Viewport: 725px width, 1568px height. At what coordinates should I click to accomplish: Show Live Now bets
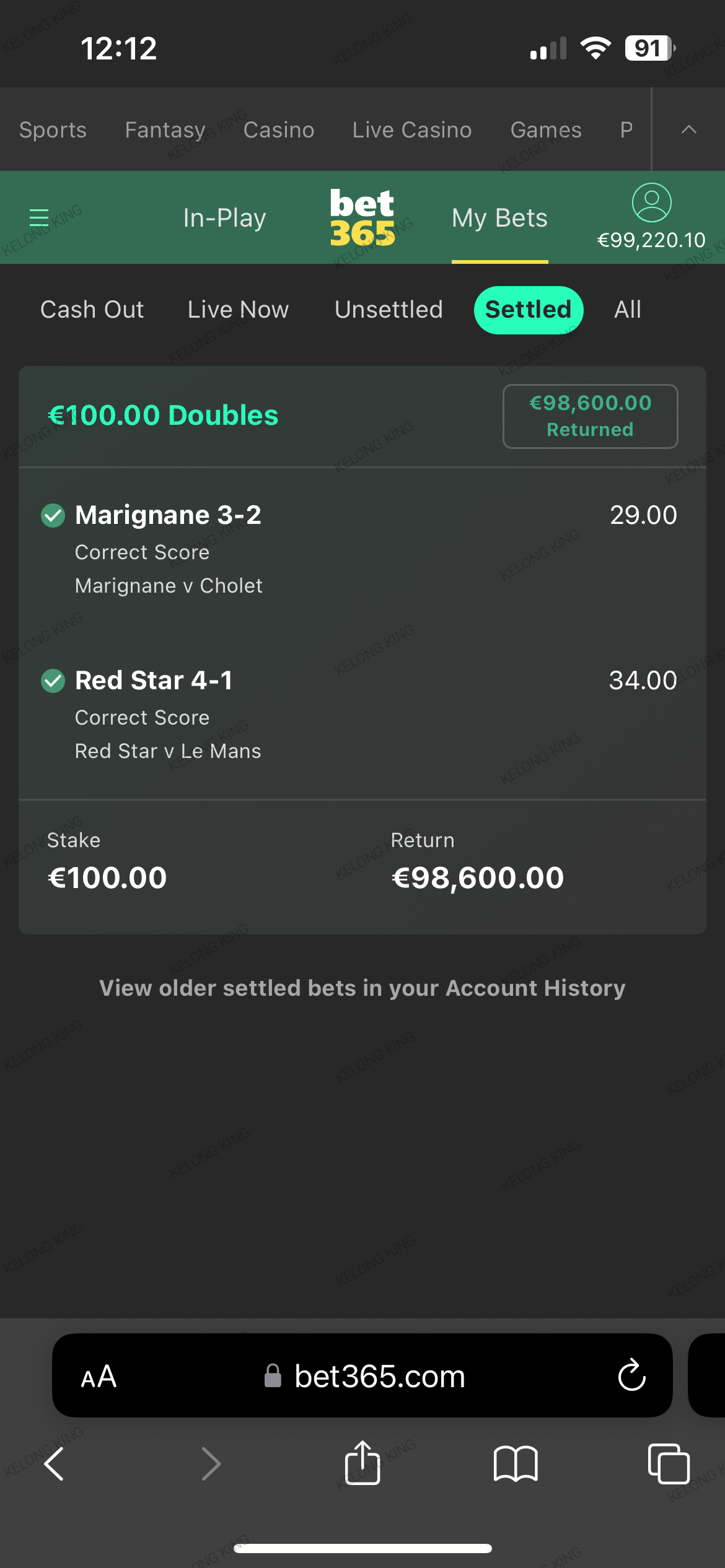coord(238,310)
